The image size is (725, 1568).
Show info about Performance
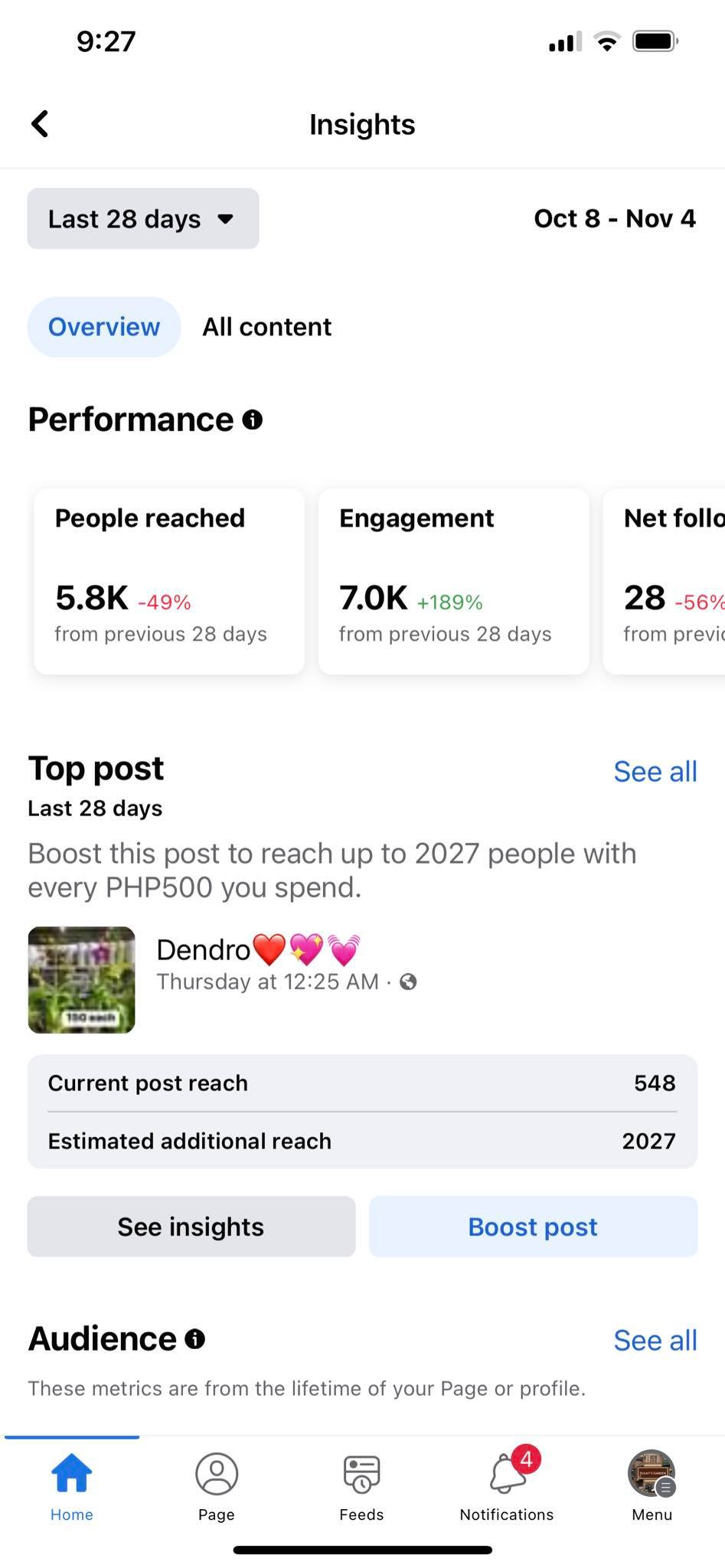tap(253, 420)
